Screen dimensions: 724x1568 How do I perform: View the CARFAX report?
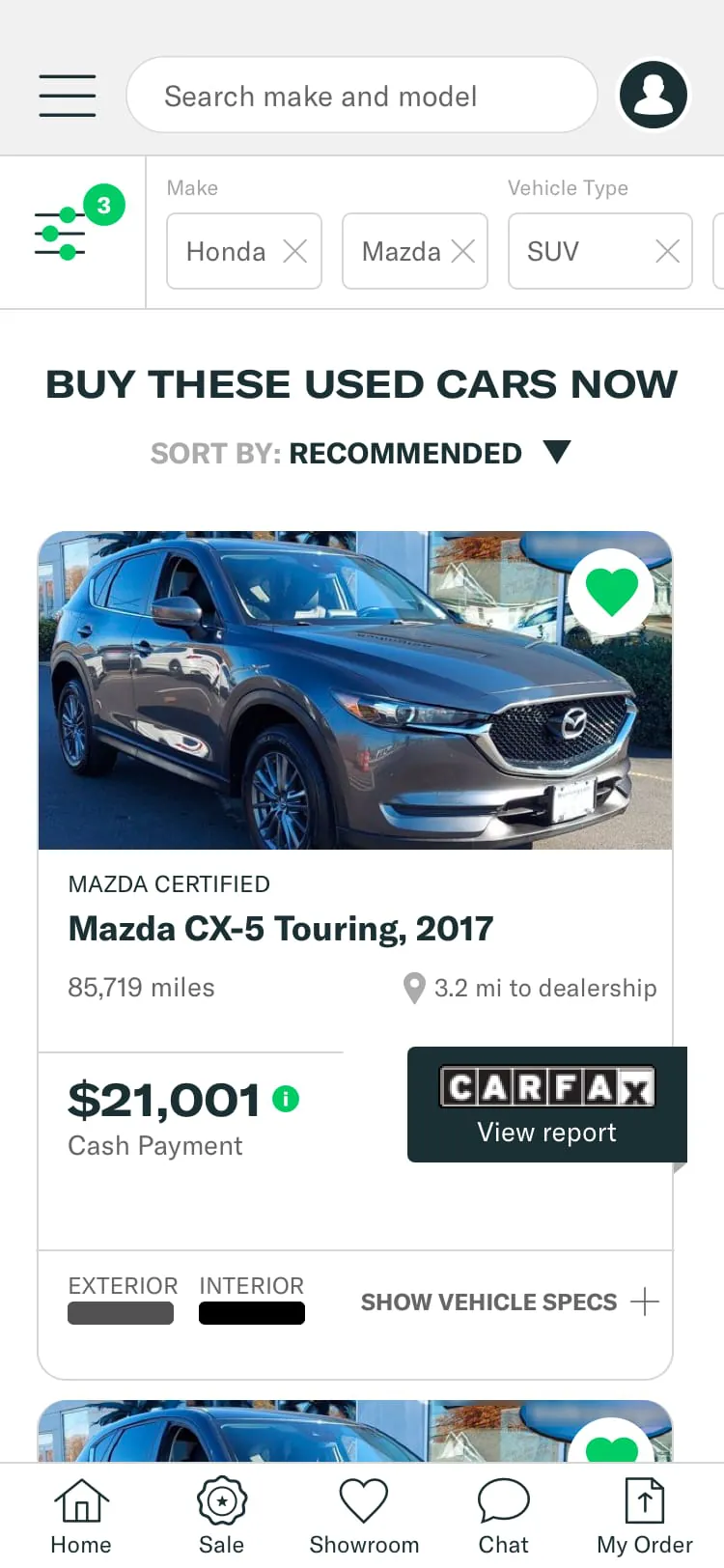[546, 1106]
